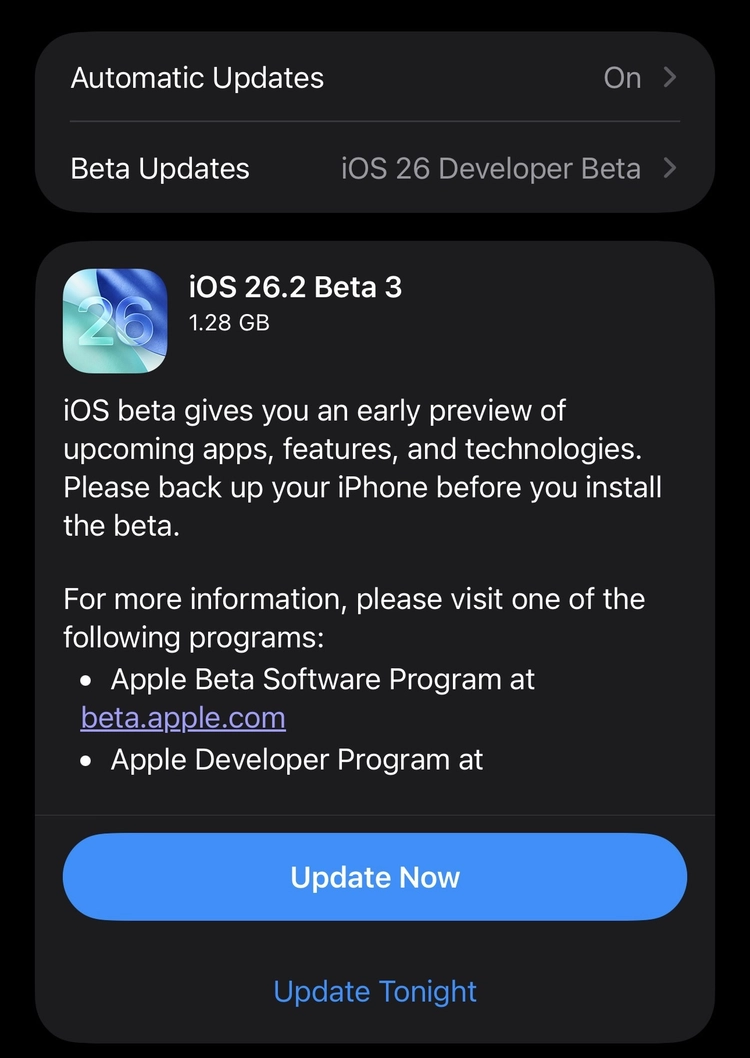Tap the 1.28 GB size label
This screenshot has width=750, height=1058.
coord(228,323)
